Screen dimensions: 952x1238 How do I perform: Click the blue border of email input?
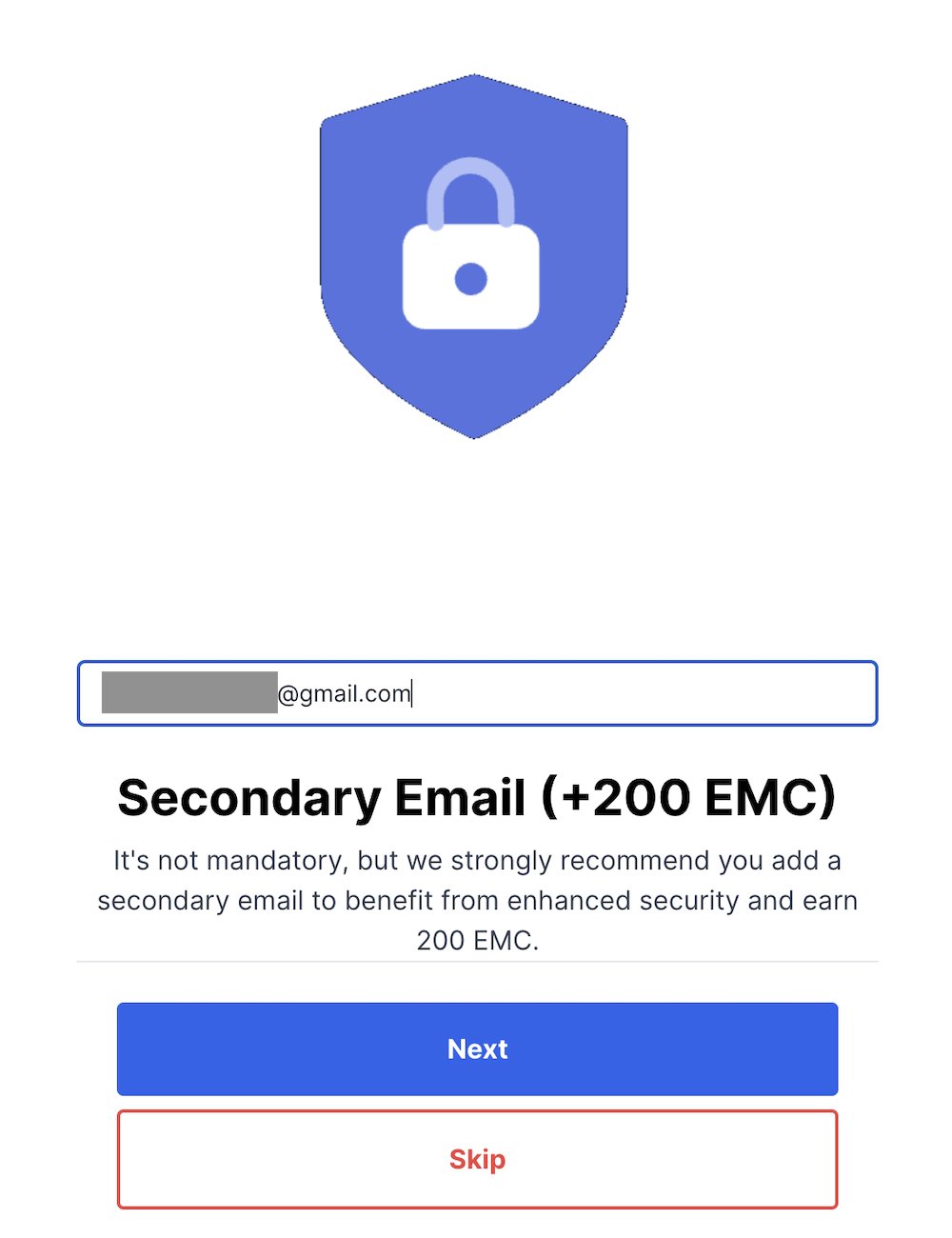(476, 663)
